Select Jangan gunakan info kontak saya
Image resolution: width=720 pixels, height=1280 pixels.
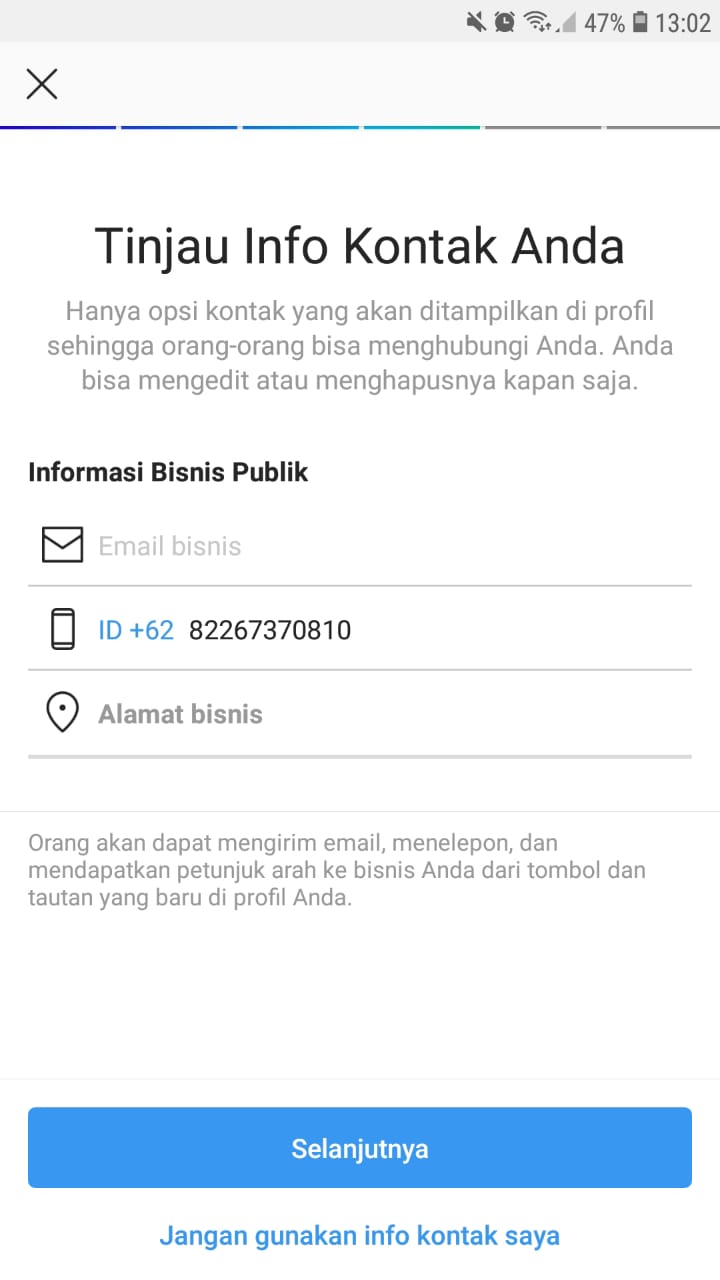(x=360, y=1235)
